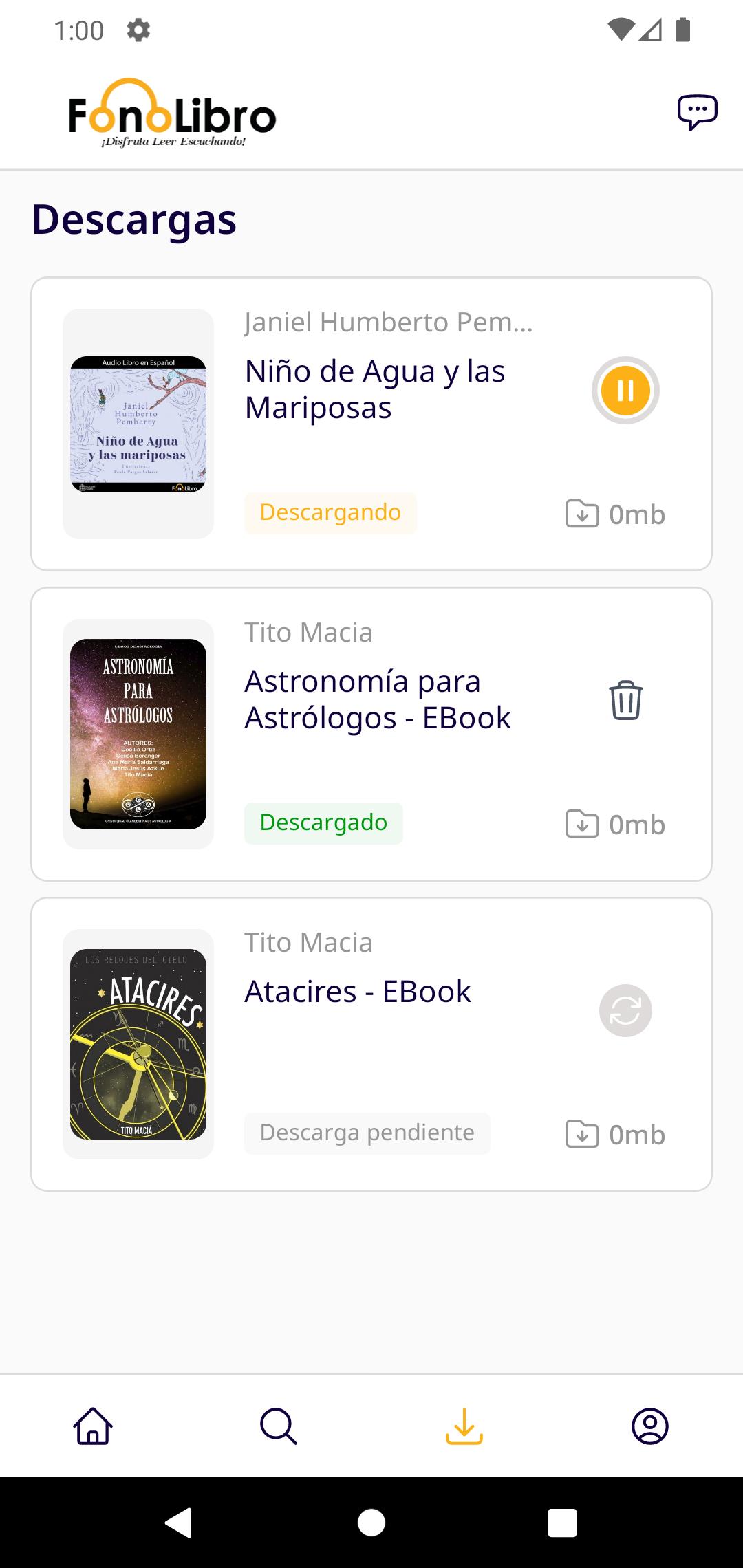Go to the Home tab

pos(93,1426)
